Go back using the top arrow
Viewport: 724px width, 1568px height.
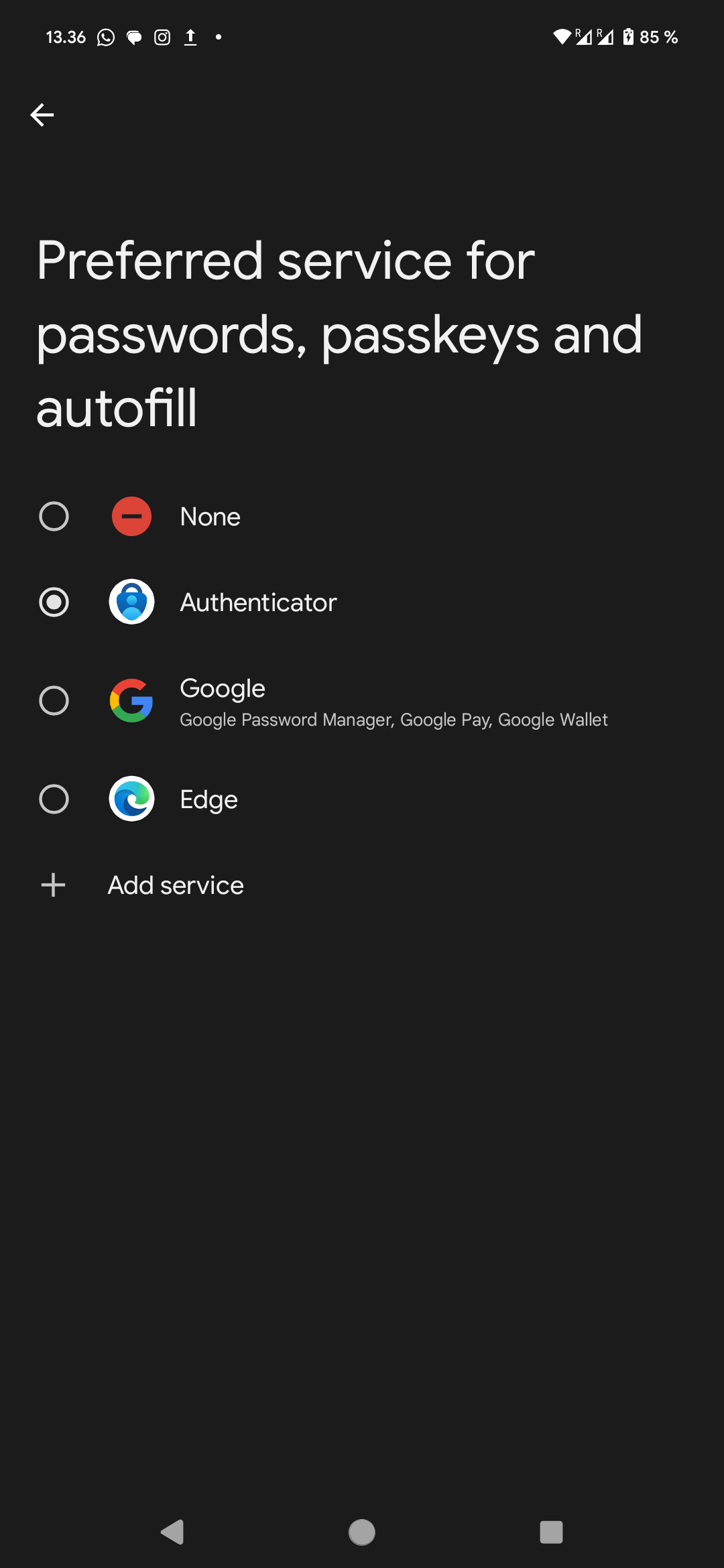point(42,115)
